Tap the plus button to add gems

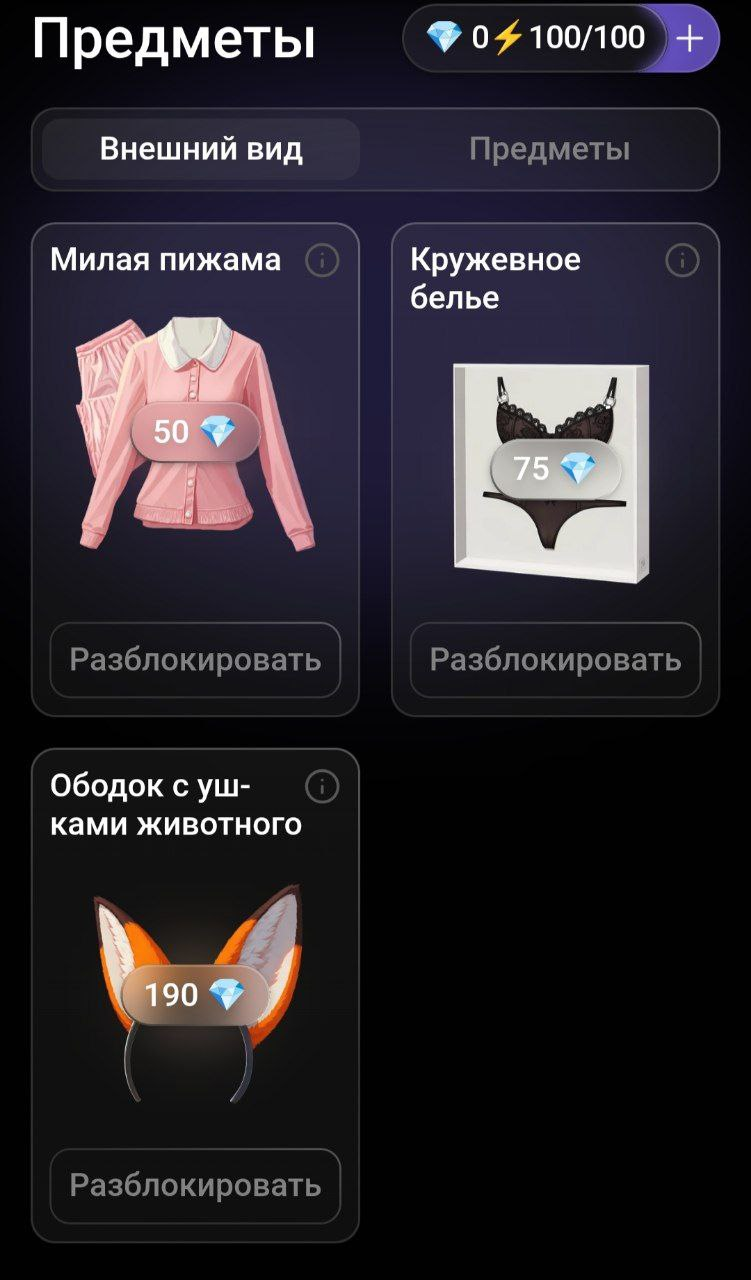[690, 39]
